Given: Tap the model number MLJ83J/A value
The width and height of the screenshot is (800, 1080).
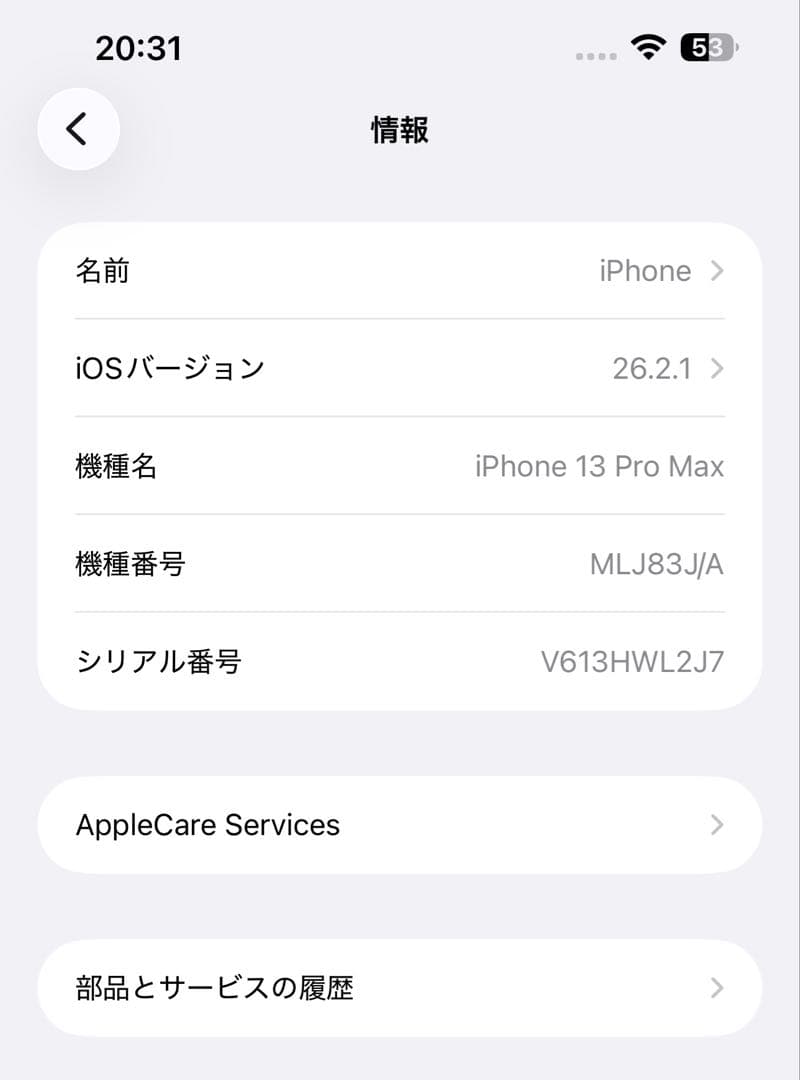Looking at the screenshot, I should coord(660,564).
